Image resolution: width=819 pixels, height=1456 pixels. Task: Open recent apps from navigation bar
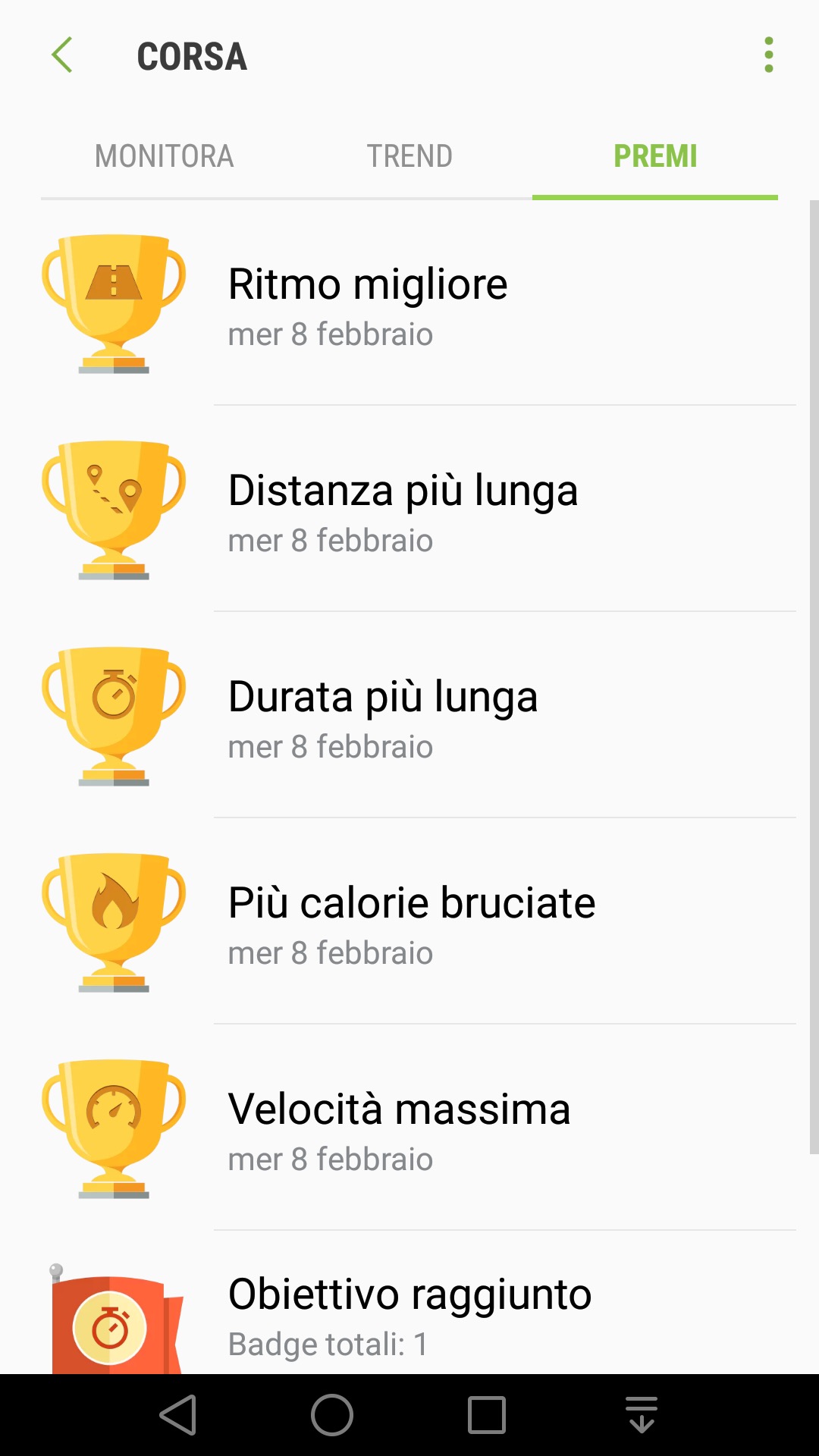coord(487,1415)
